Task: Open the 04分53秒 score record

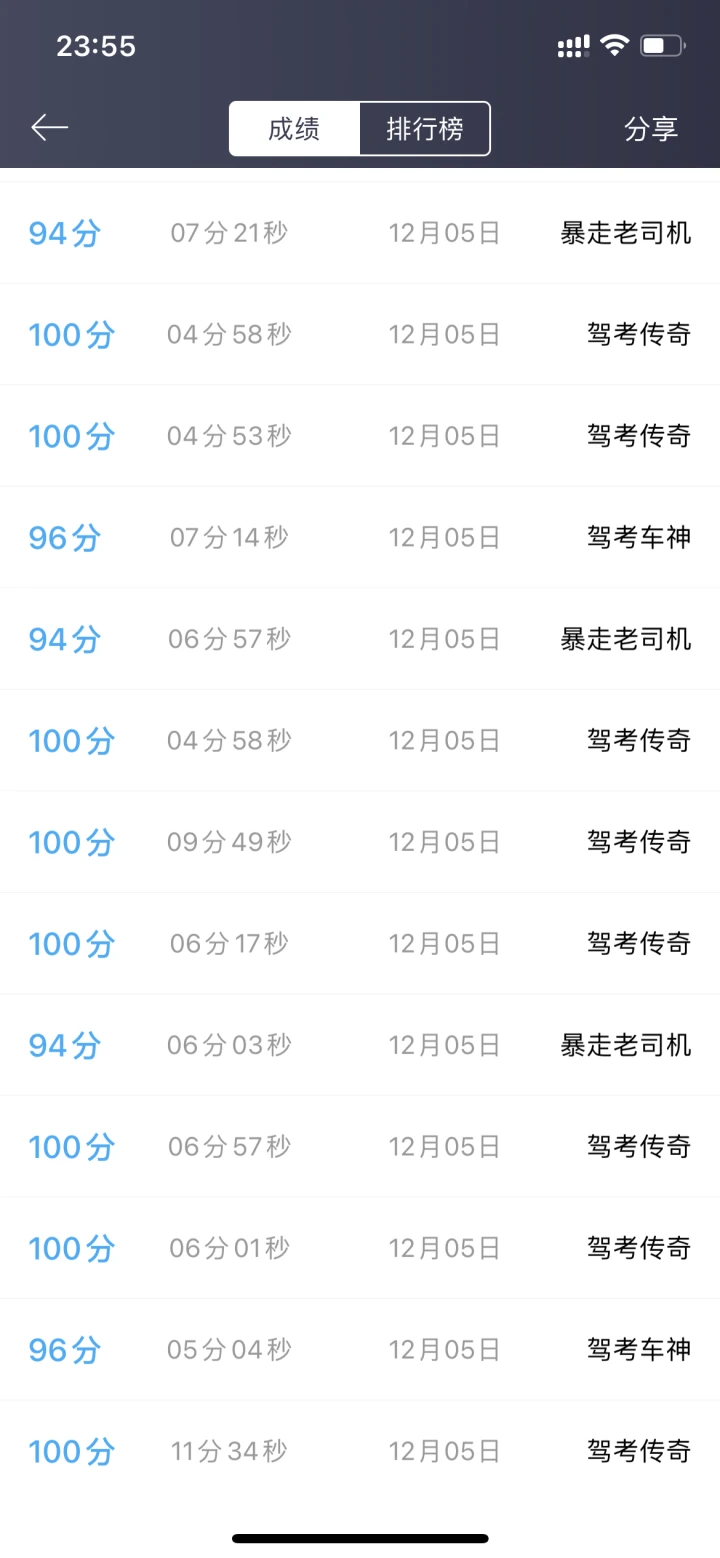Action: pyautogui.click(x=360, y=436)
